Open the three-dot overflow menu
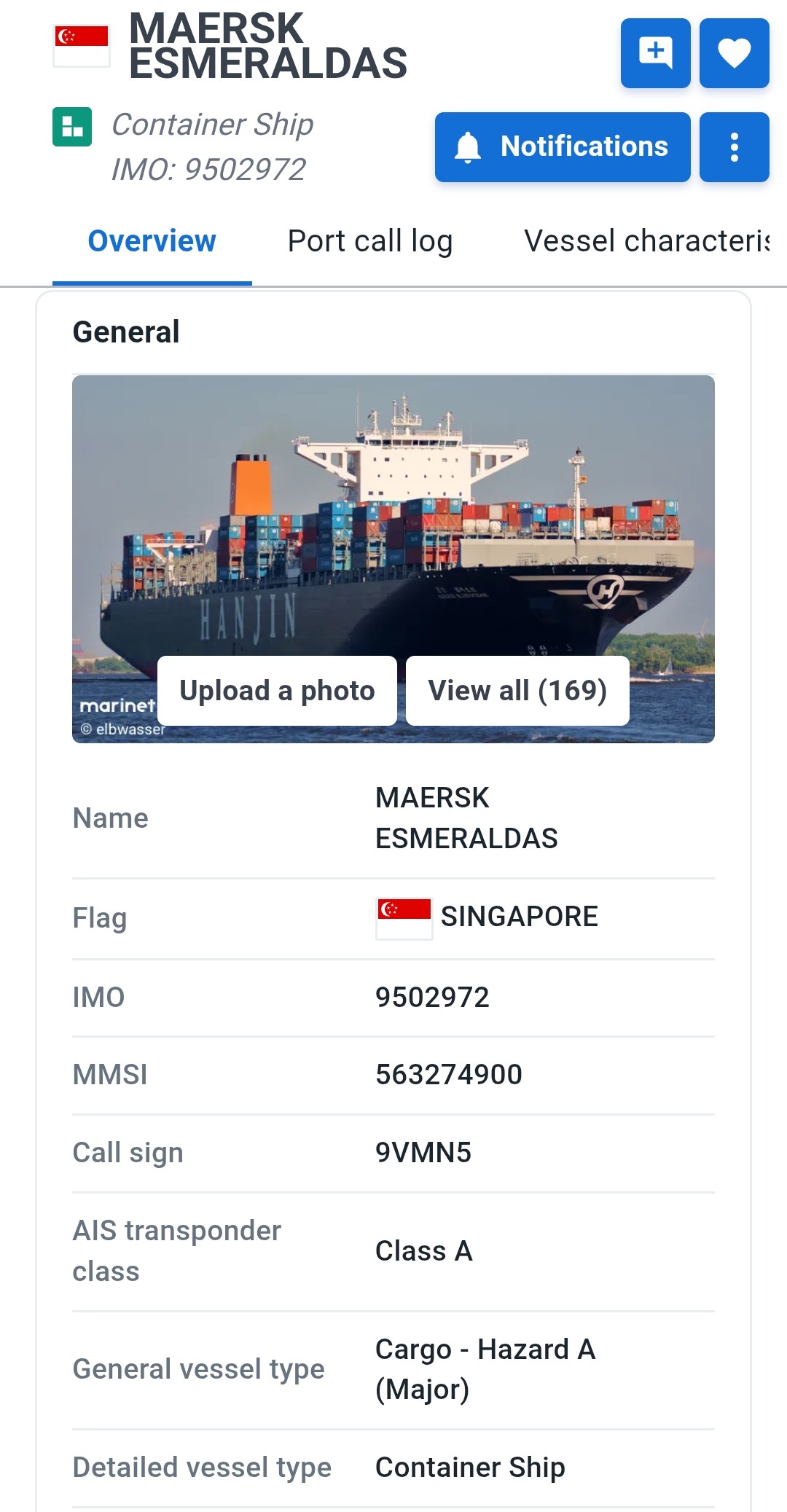 [x=734, y=147]
